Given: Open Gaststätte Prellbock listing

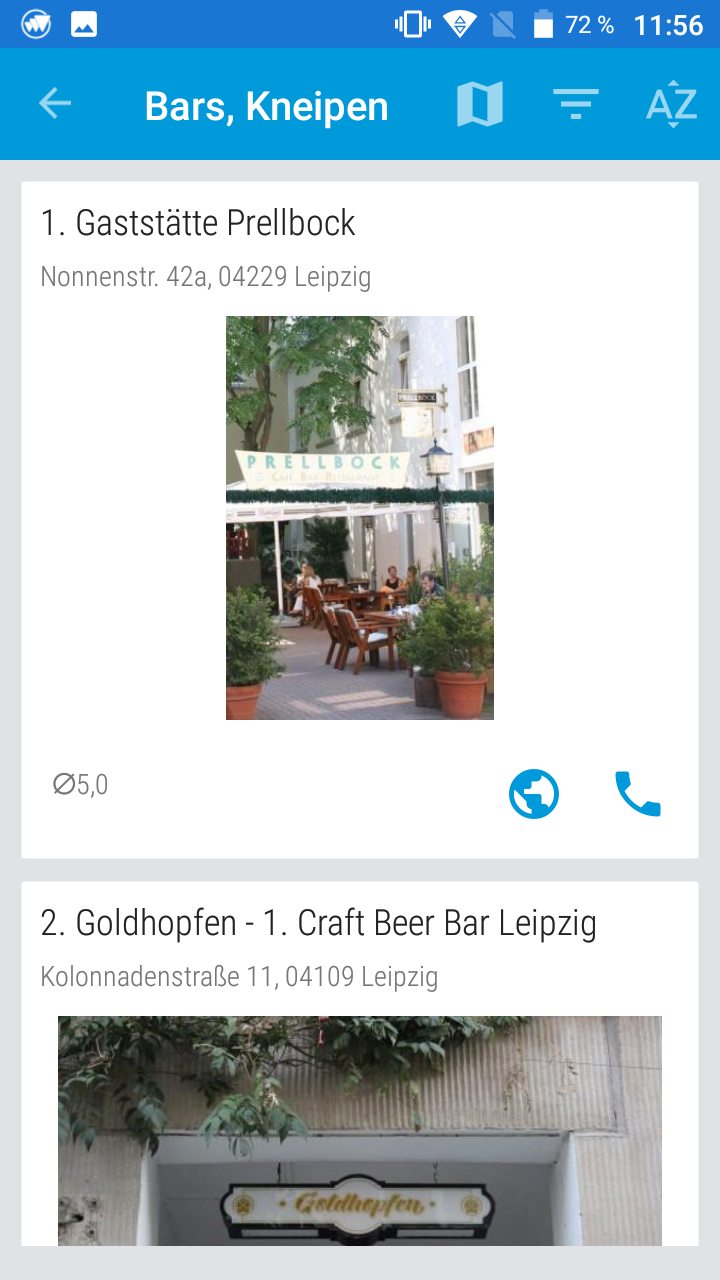Looking at the screenshot, I should (x=360, y=519).
